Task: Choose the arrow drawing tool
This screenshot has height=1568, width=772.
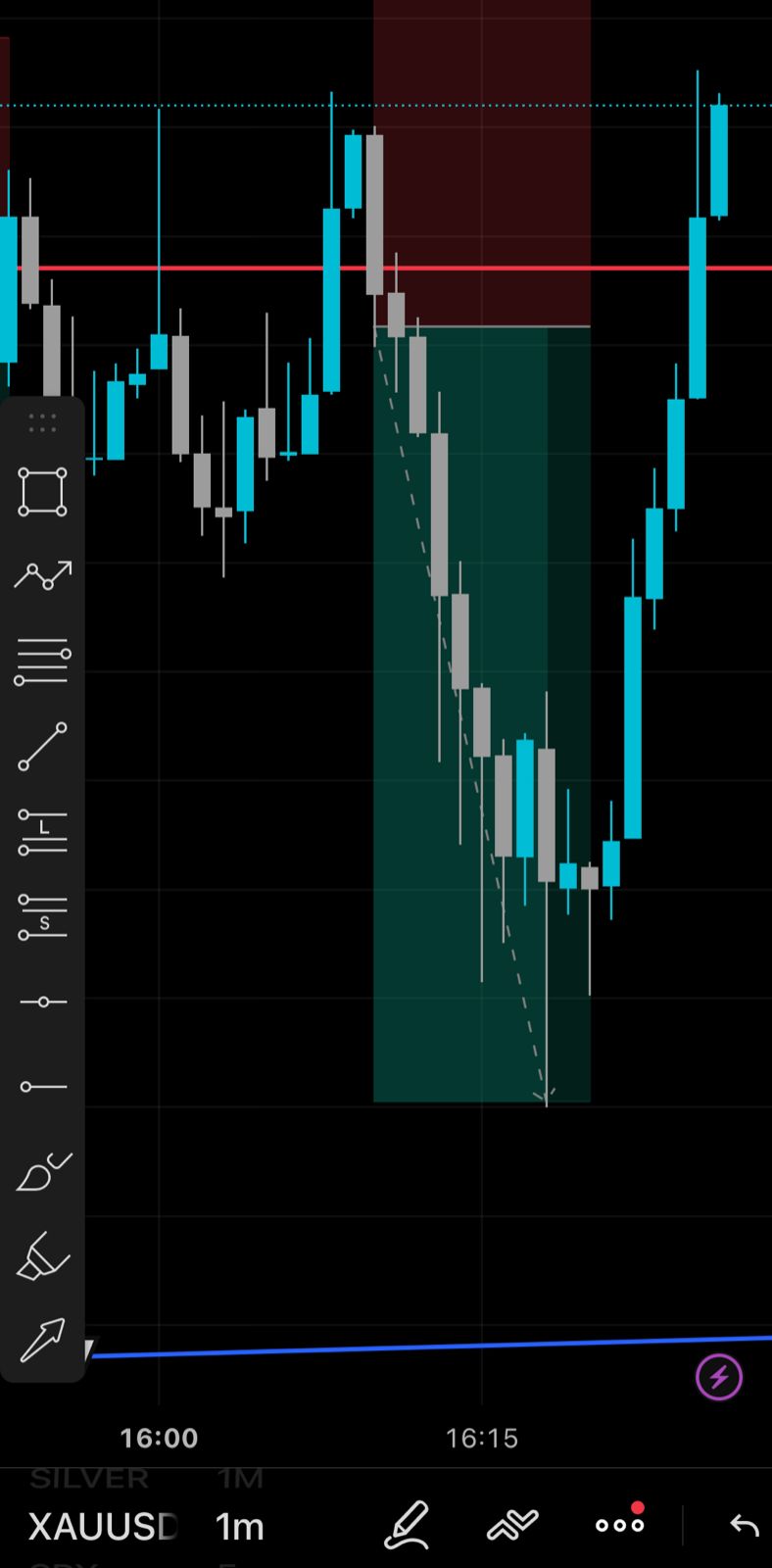Action: pos(42,1340)
